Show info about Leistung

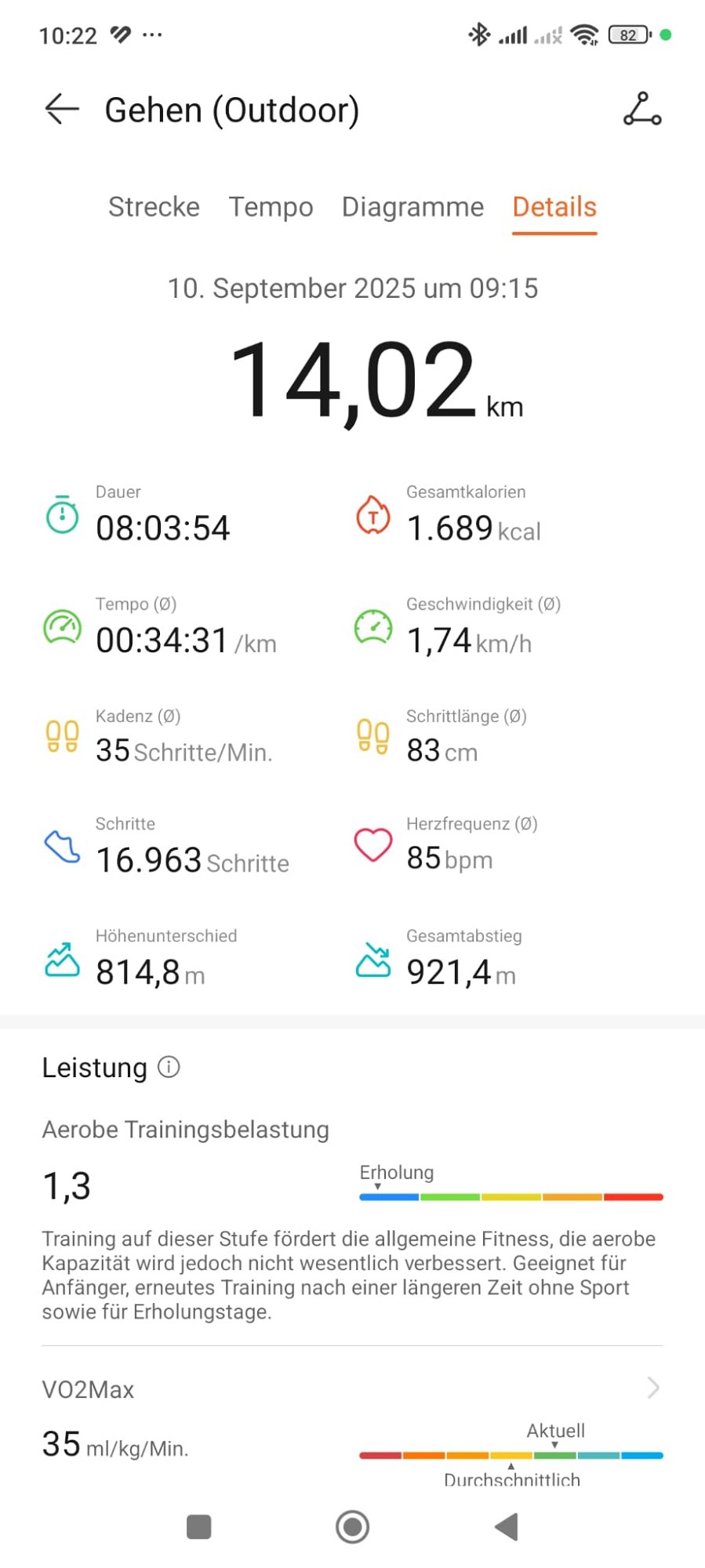[x=169, y=1067]
